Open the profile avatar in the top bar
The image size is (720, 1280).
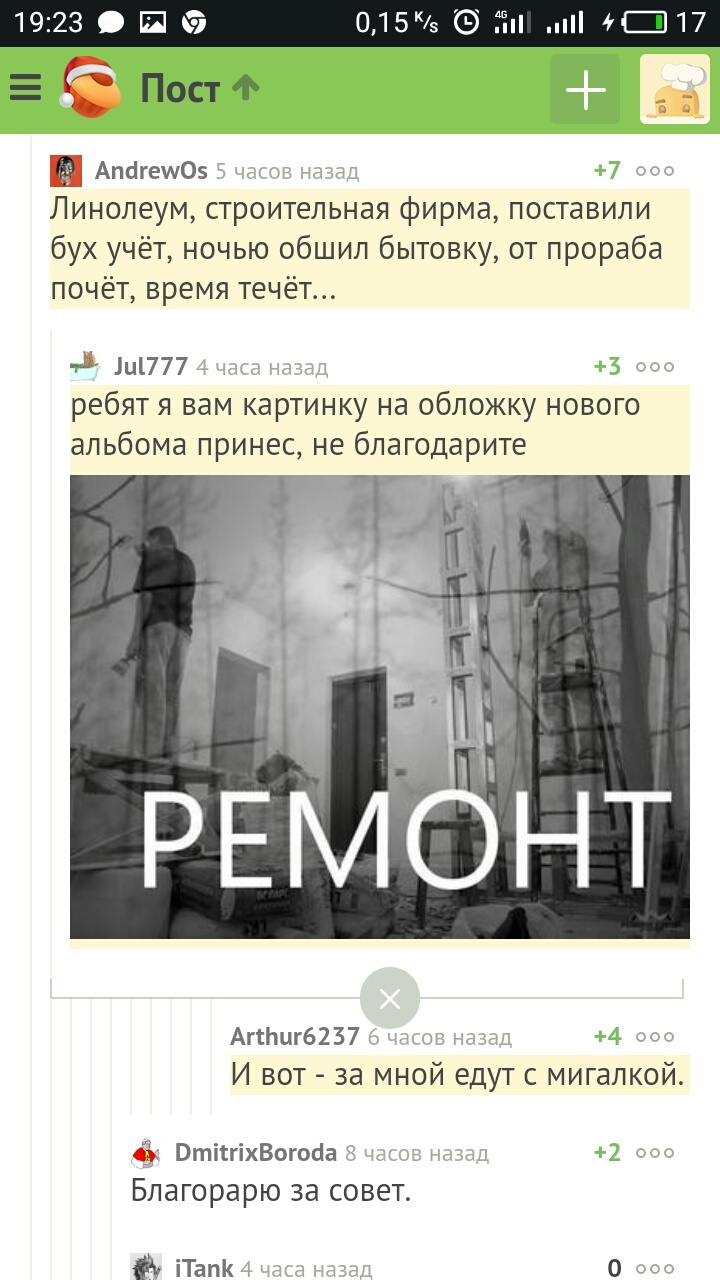[674, 89]
